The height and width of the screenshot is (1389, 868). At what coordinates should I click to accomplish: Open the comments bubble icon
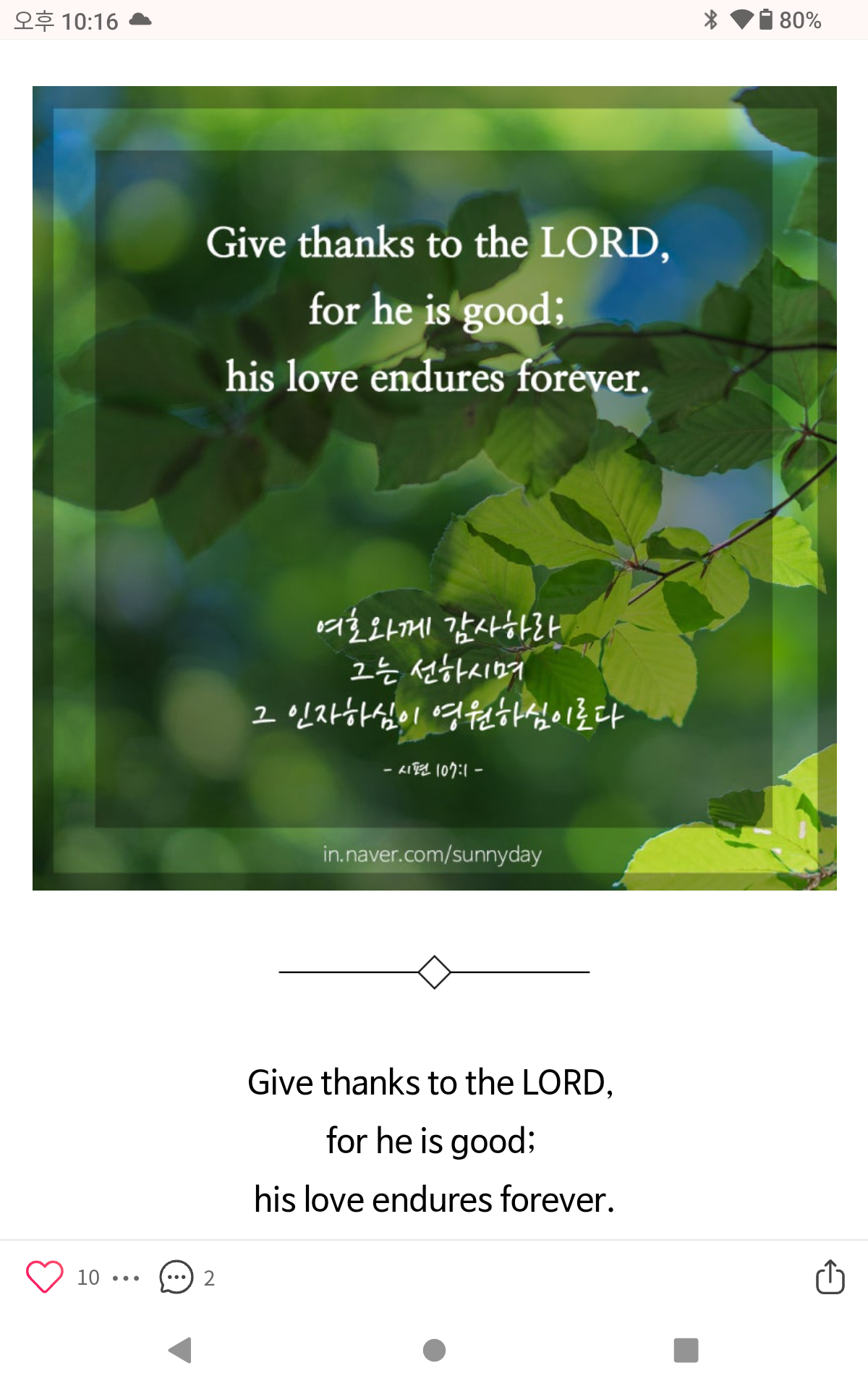tap(176, 1277)
